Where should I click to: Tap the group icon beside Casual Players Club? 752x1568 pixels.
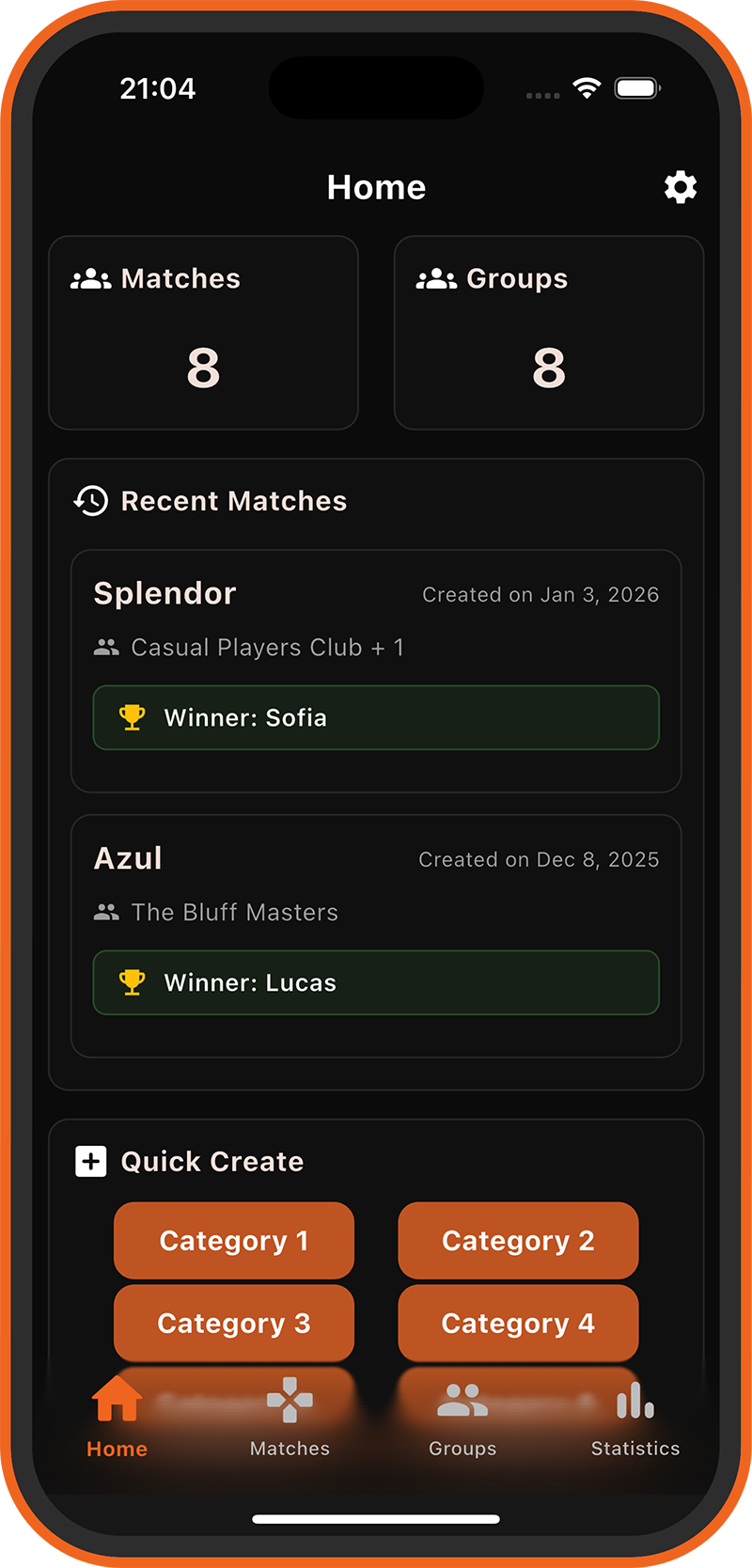tap(105, 647)
